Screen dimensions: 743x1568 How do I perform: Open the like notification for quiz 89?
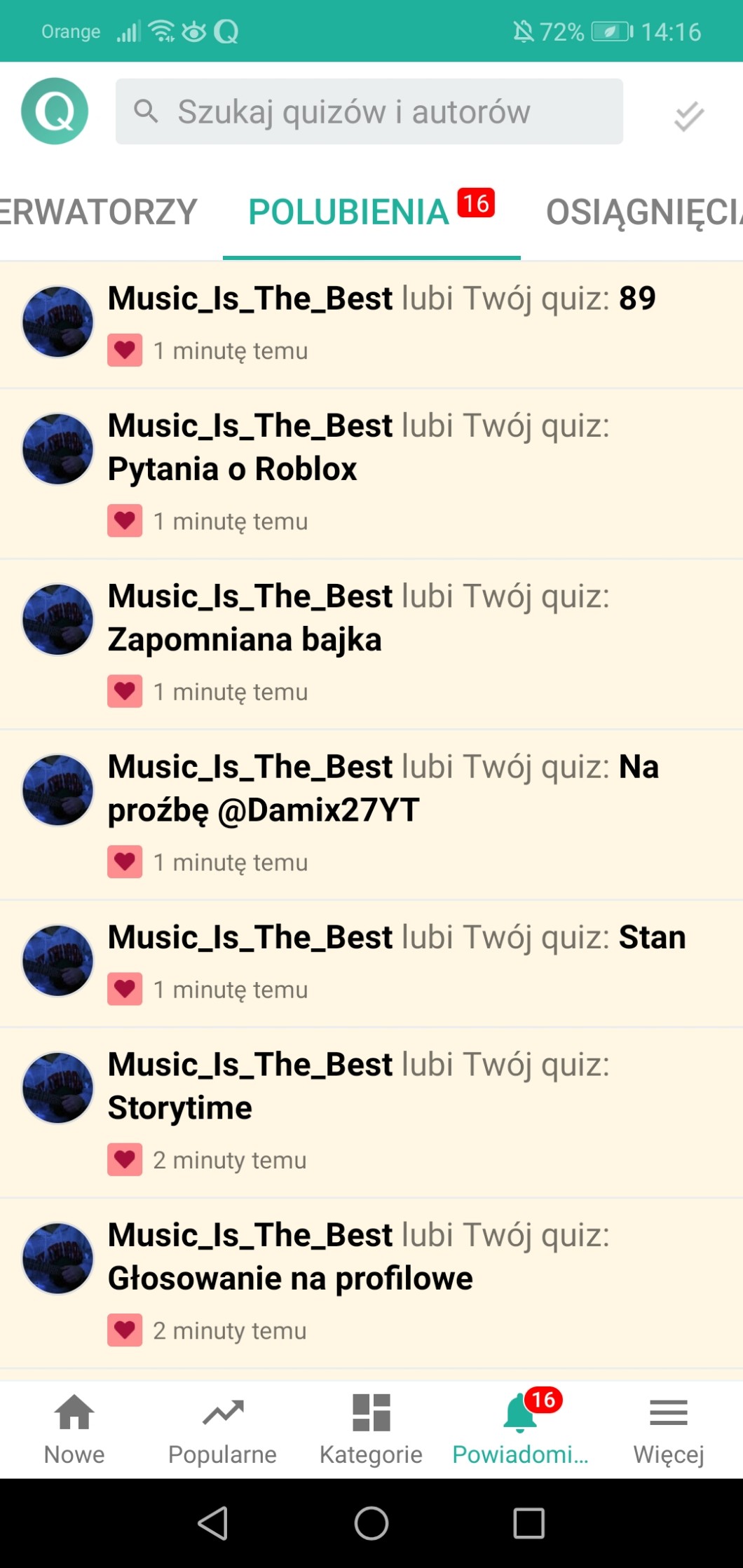pyautogui.click(x=381, y=323)
